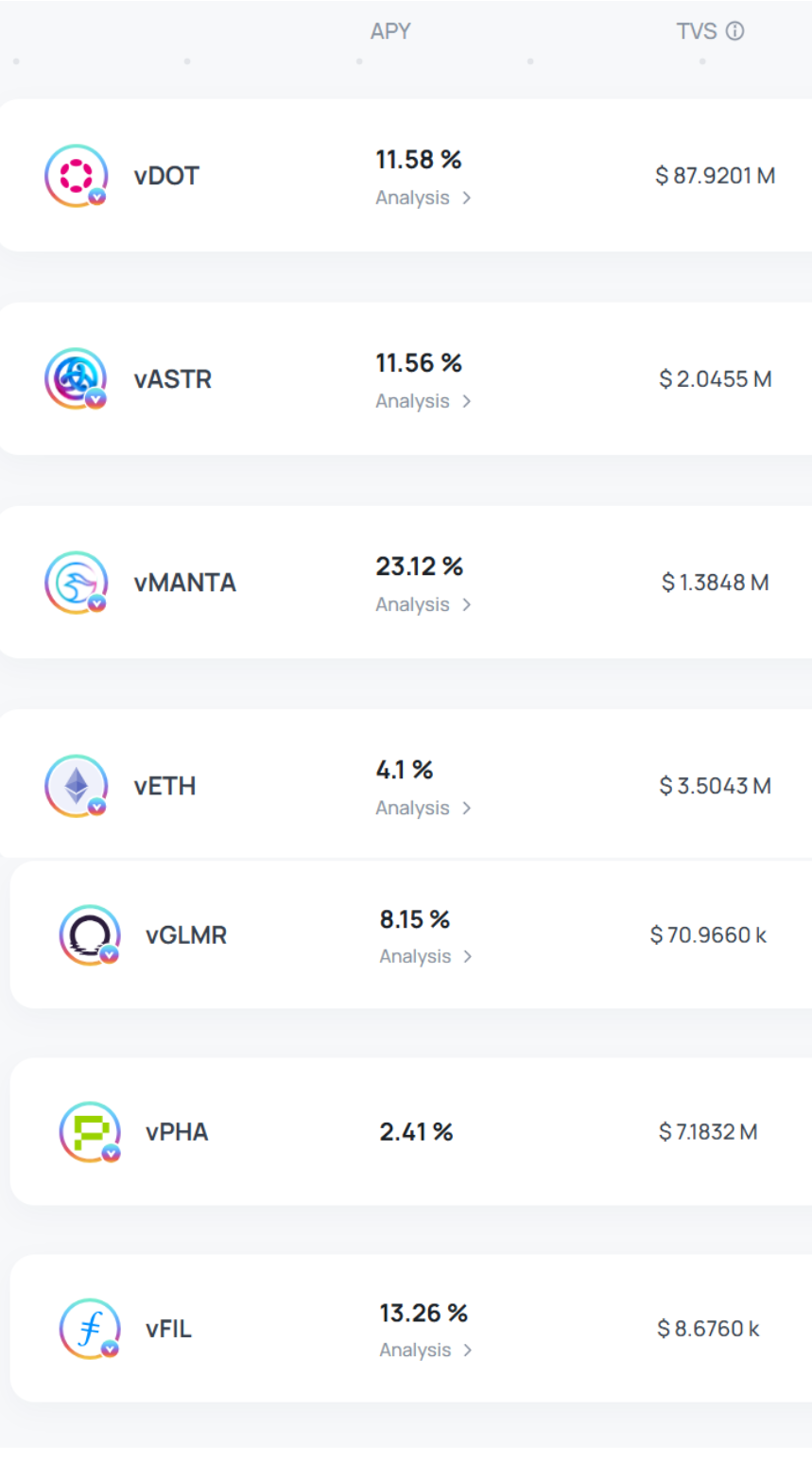Open the vPHA token row
The width and height of the screenshot is (812, 1464).
pyautogui.click(x=177, y=1132)
